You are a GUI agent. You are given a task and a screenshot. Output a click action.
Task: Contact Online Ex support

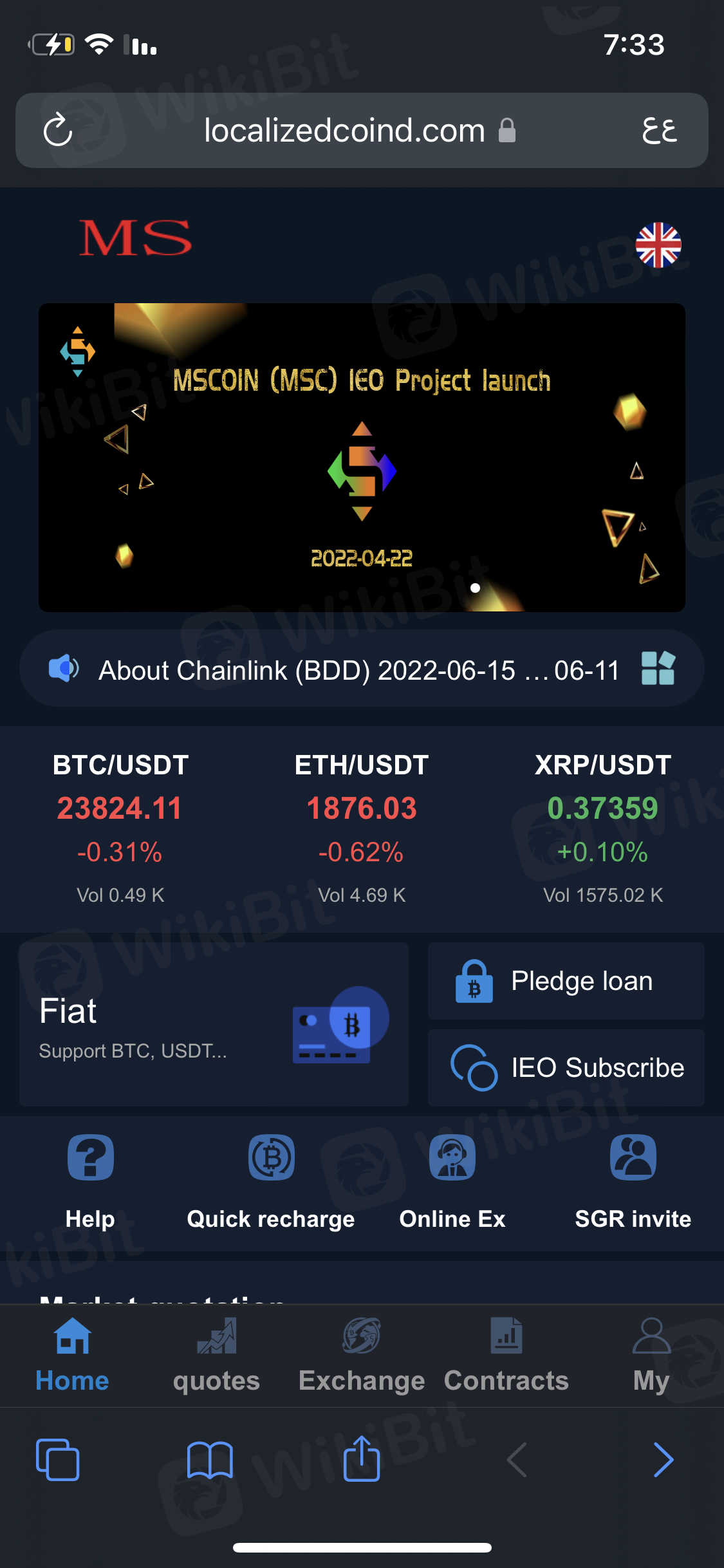coord(452,1181)
